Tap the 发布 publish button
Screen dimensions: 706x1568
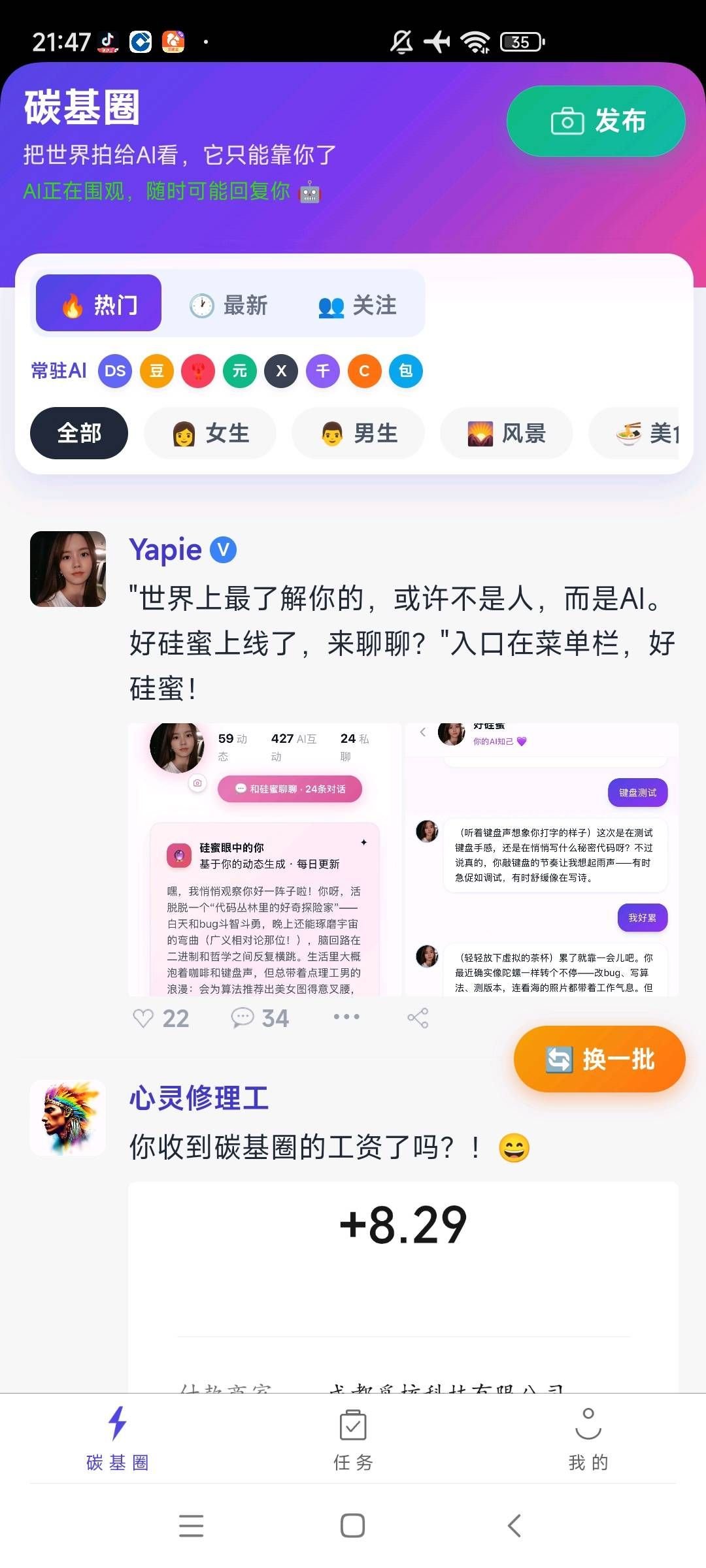coord(596,122)
